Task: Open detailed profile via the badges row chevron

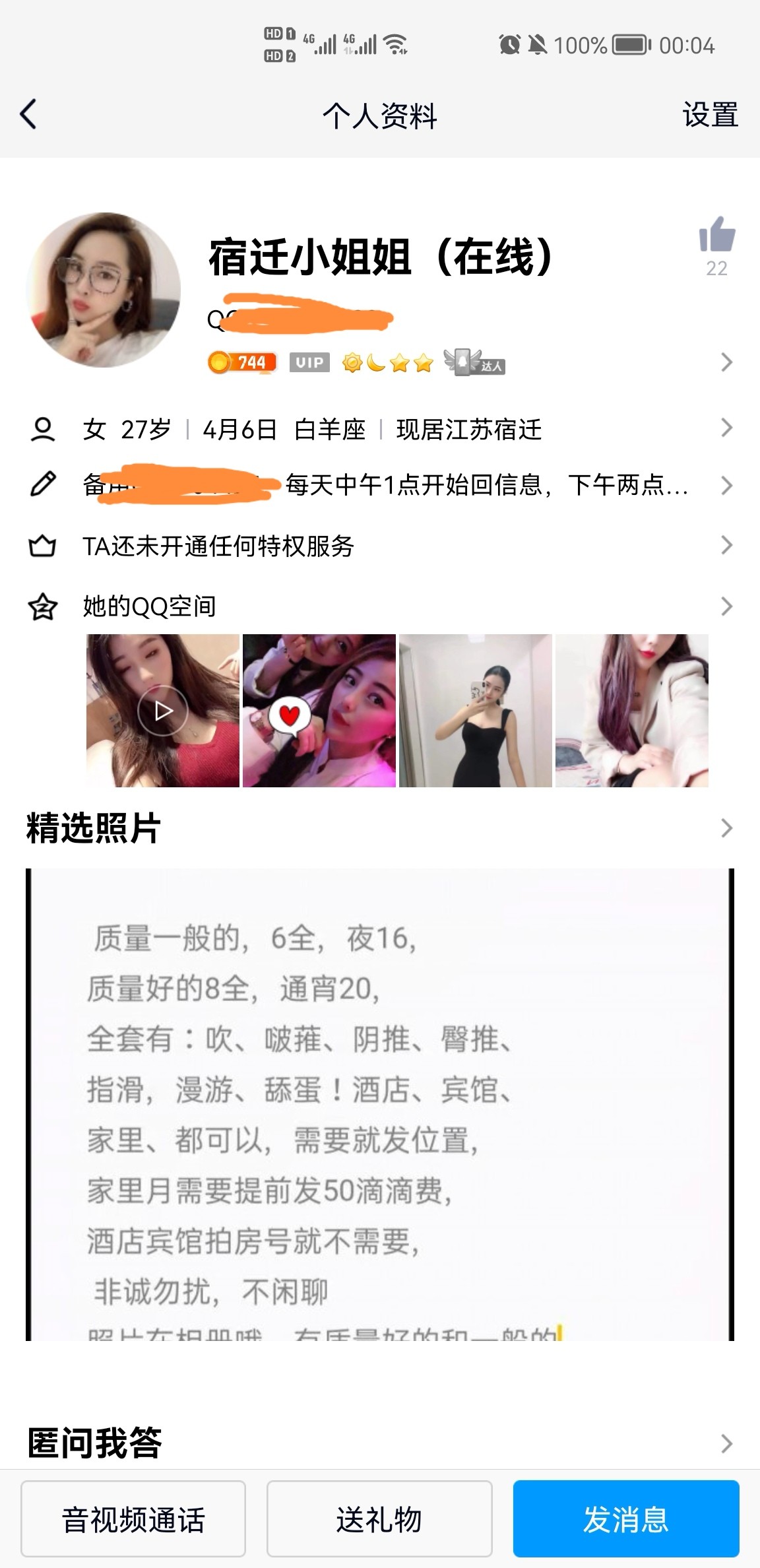Action: pyautogui.click(x=726, y=362)
